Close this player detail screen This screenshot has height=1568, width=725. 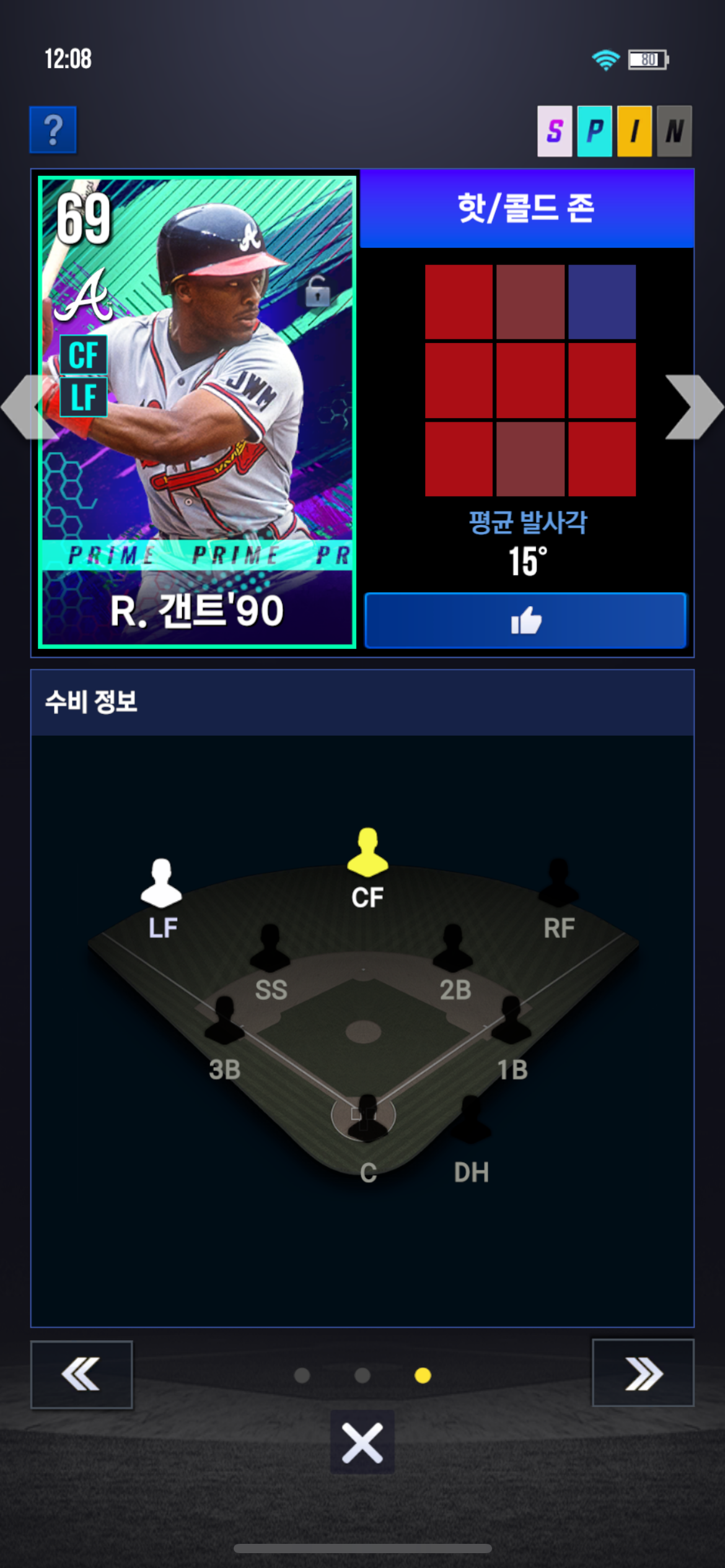pos(362,1442)
